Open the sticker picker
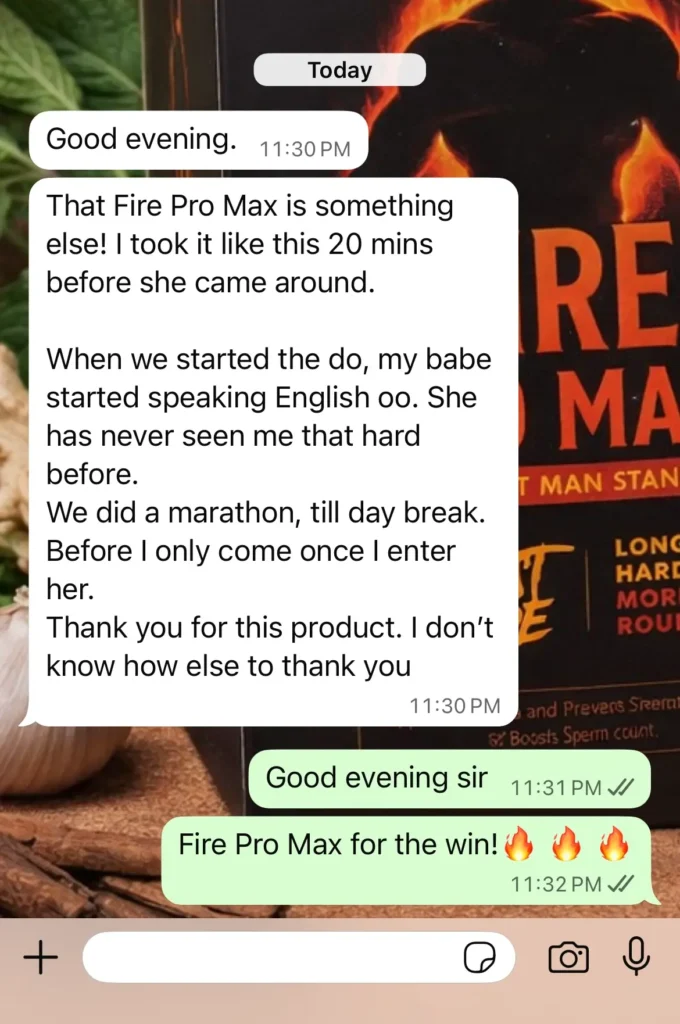Viewport: 680px width, 1024px height. (480, 958)
